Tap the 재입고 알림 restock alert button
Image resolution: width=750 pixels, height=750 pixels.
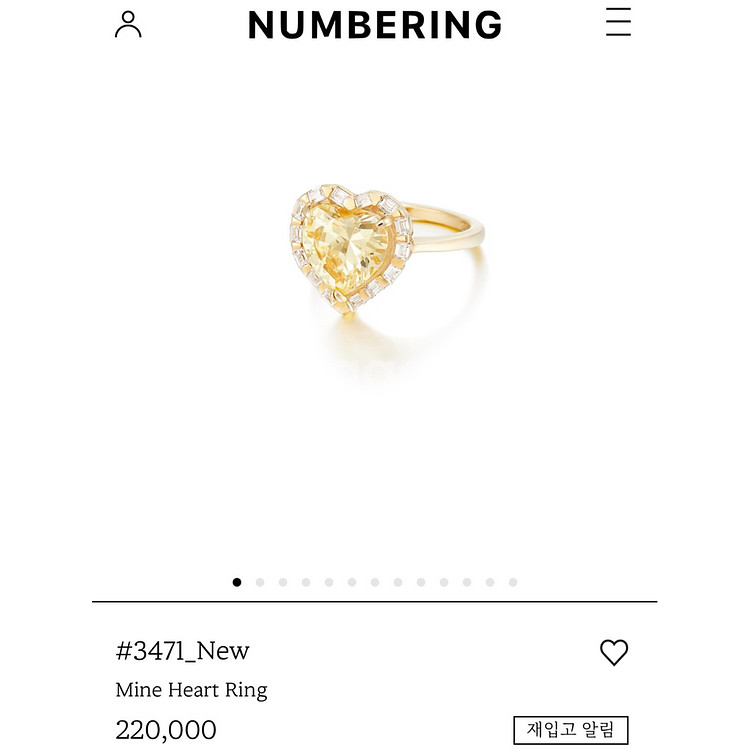(x=571, y=730)
